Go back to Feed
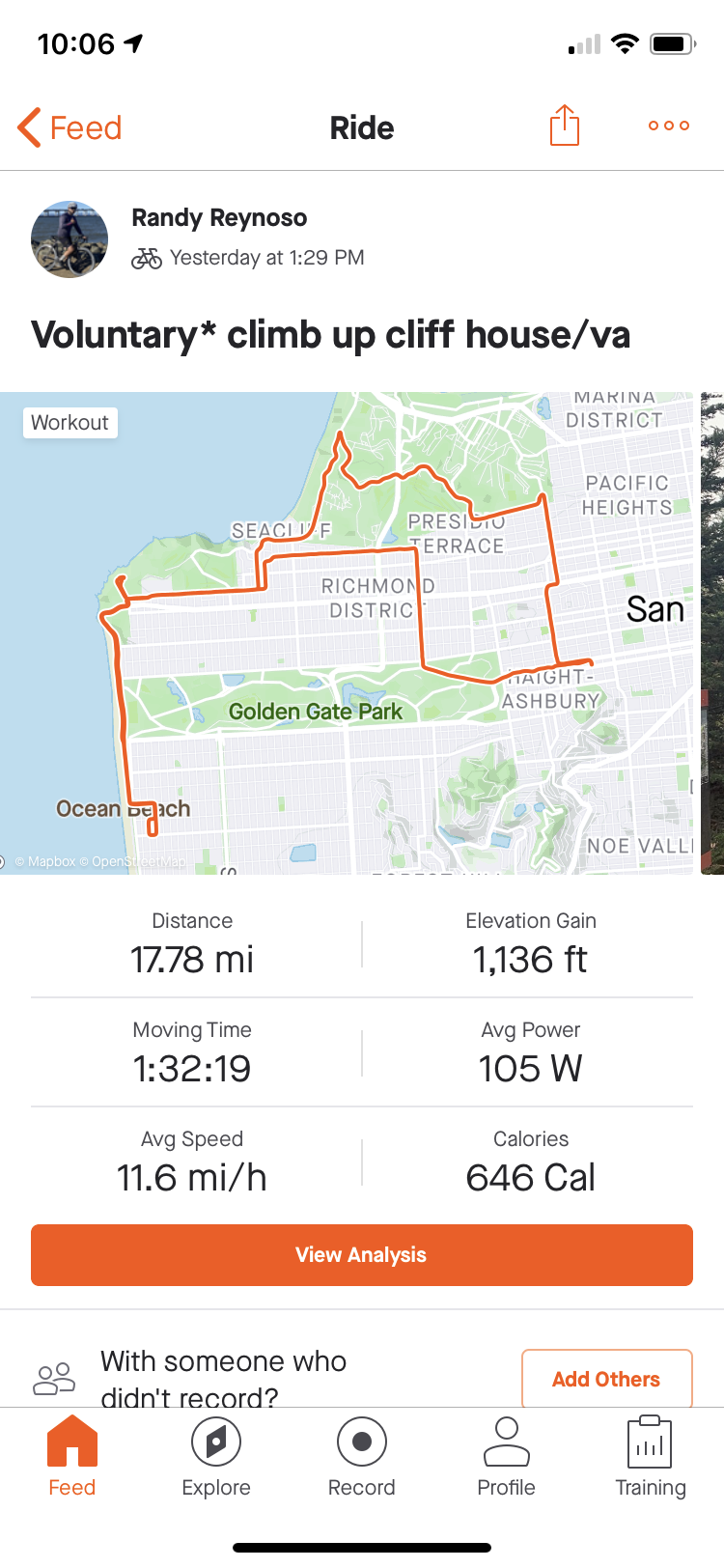Screen dimensions: 724x1568 click(x=70, y=127)
